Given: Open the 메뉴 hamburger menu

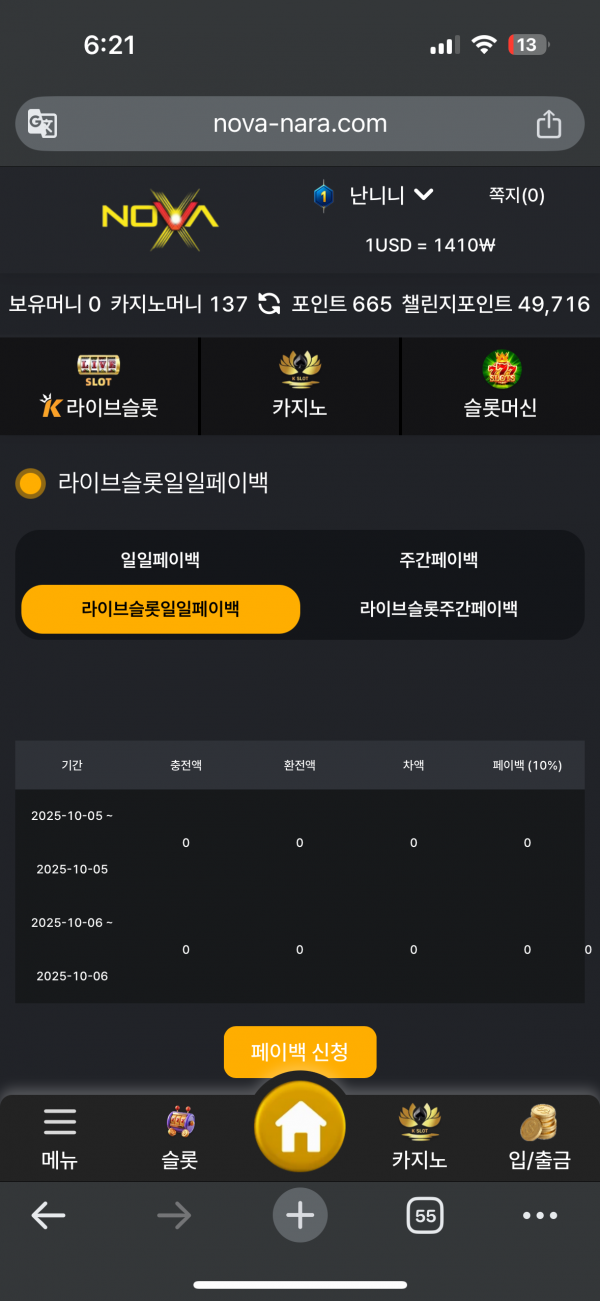Looking at the screenshot, I should (60, 1138).
